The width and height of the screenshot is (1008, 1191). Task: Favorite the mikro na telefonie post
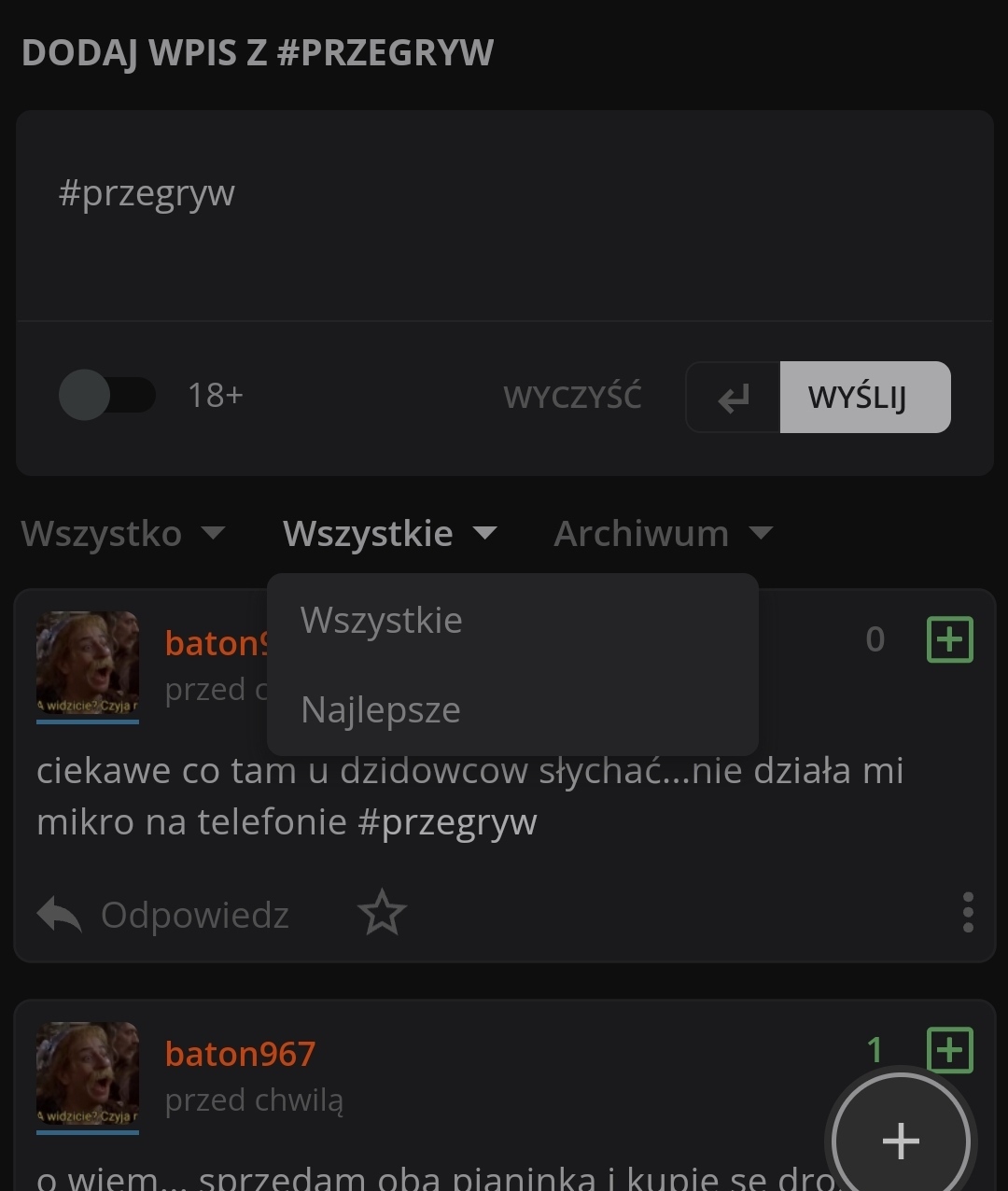[x=382, y=913]
